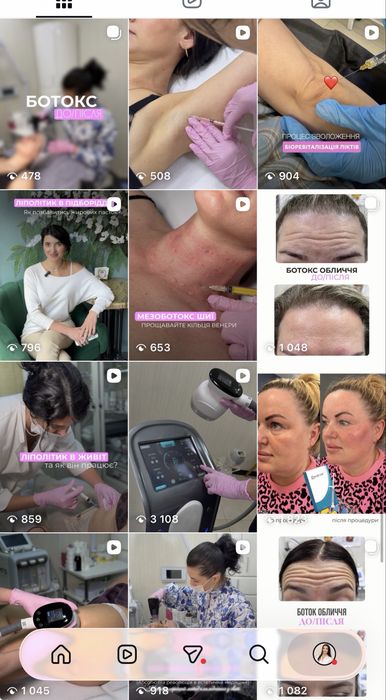386x700 pixels.
Task: Switch to the tagged posts tab
Action: 320,4
